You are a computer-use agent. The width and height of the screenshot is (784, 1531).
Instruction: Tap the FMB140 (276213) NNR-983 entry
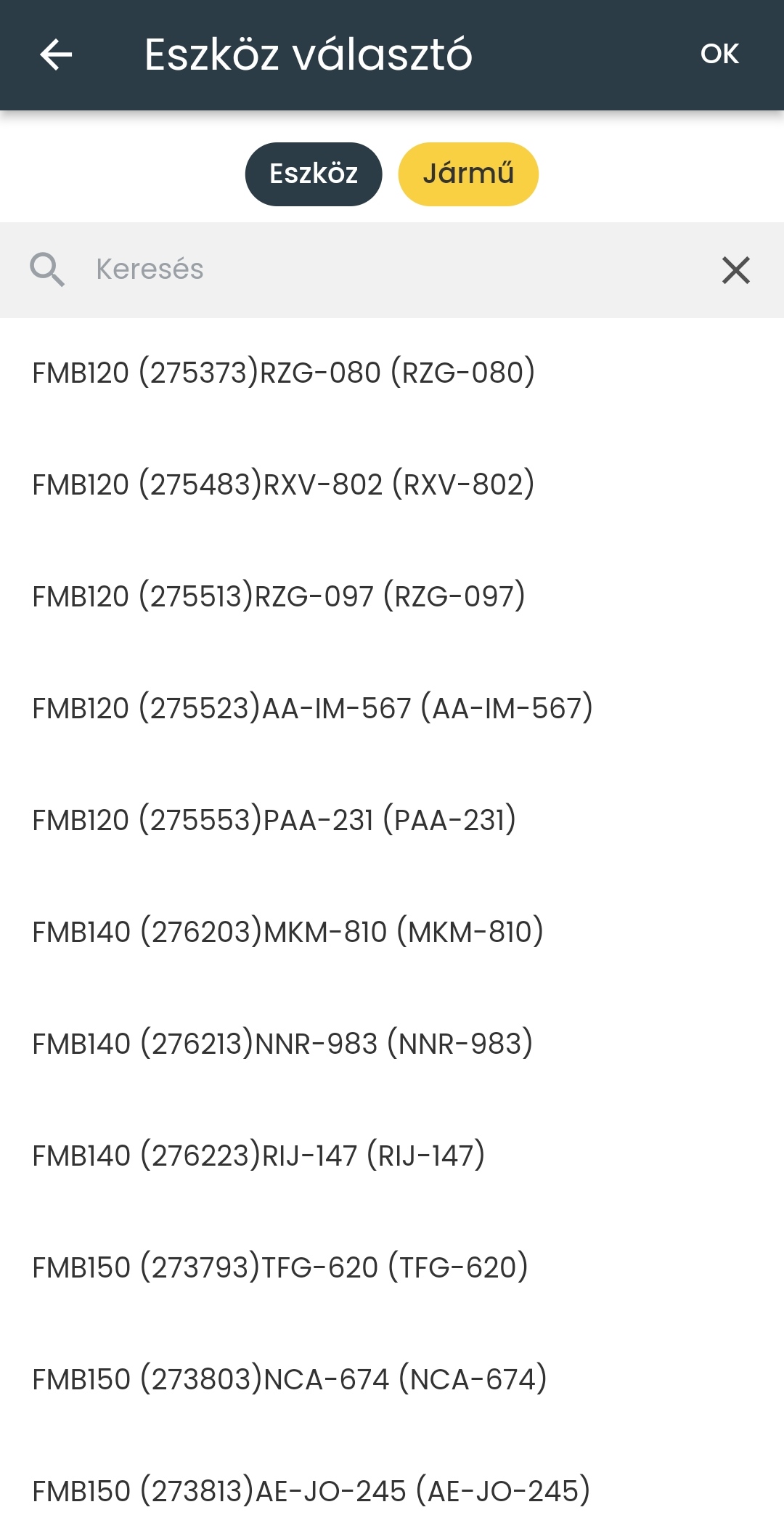[x=283, y=1044]
